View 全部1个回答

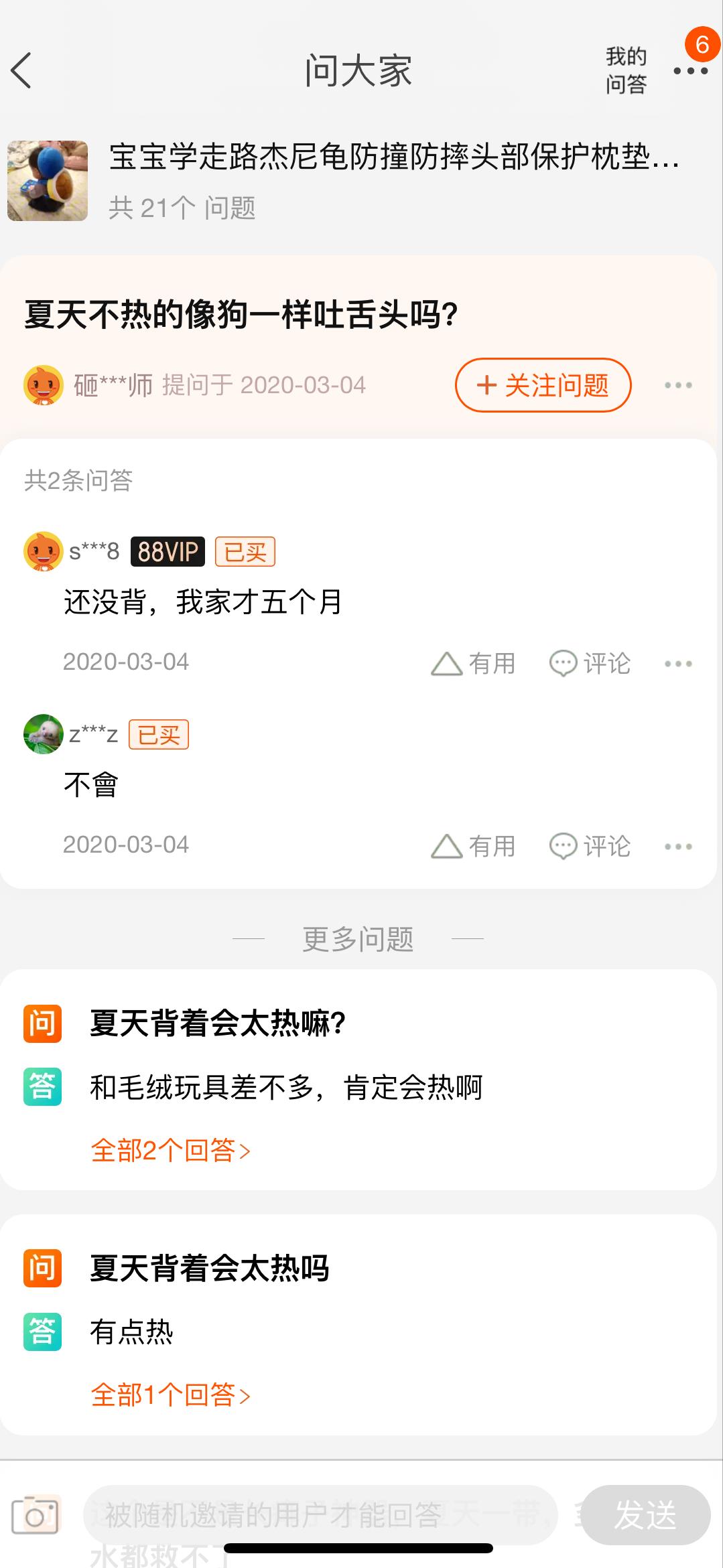click(x=170, y=1395)
